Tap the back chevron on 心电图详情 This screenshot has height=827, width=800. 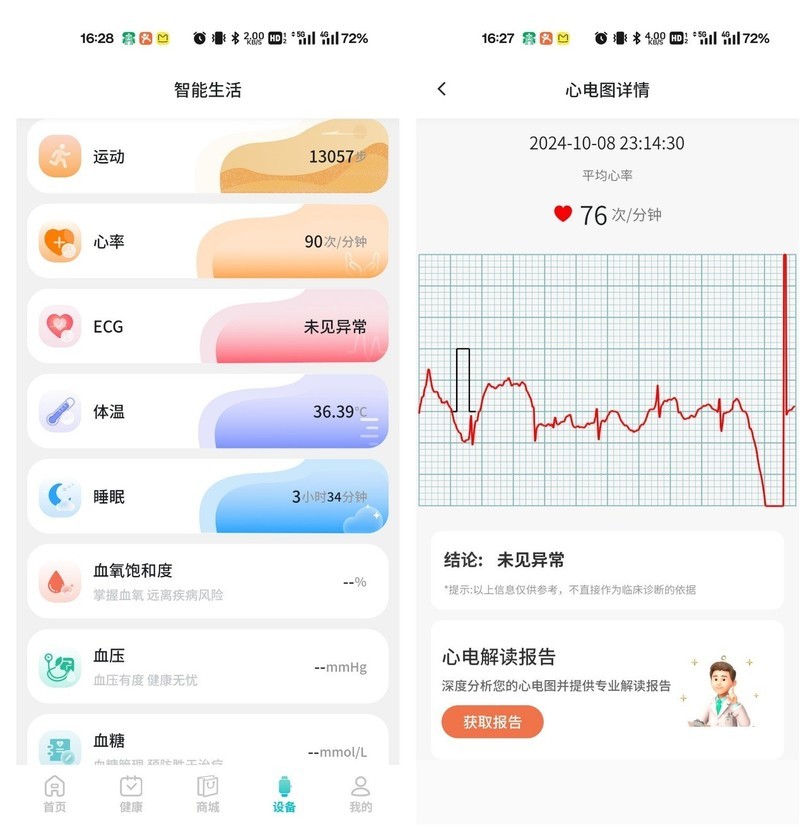(x=440, y=89)
